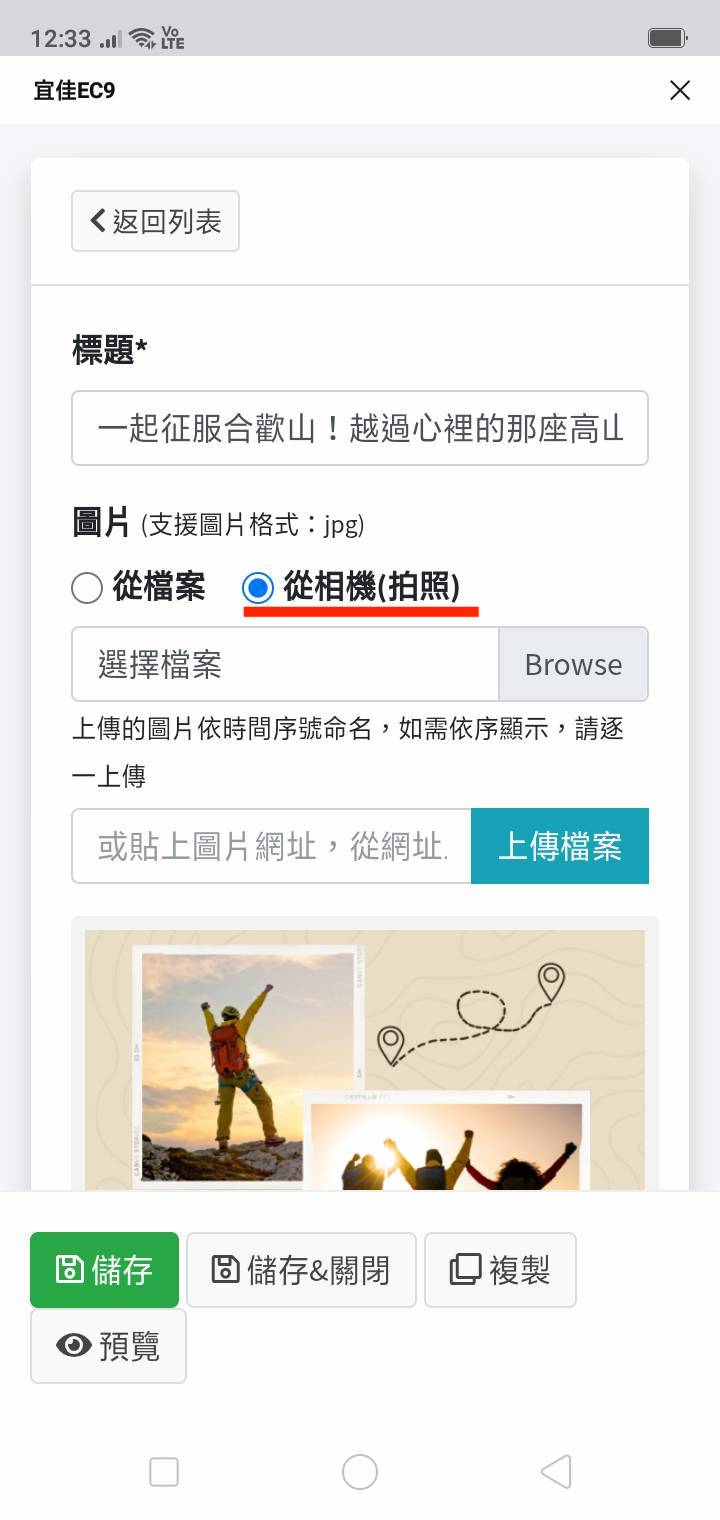720x1520 pixels.
Task: Focus the image URL paste field
Action: click(271, 847)
